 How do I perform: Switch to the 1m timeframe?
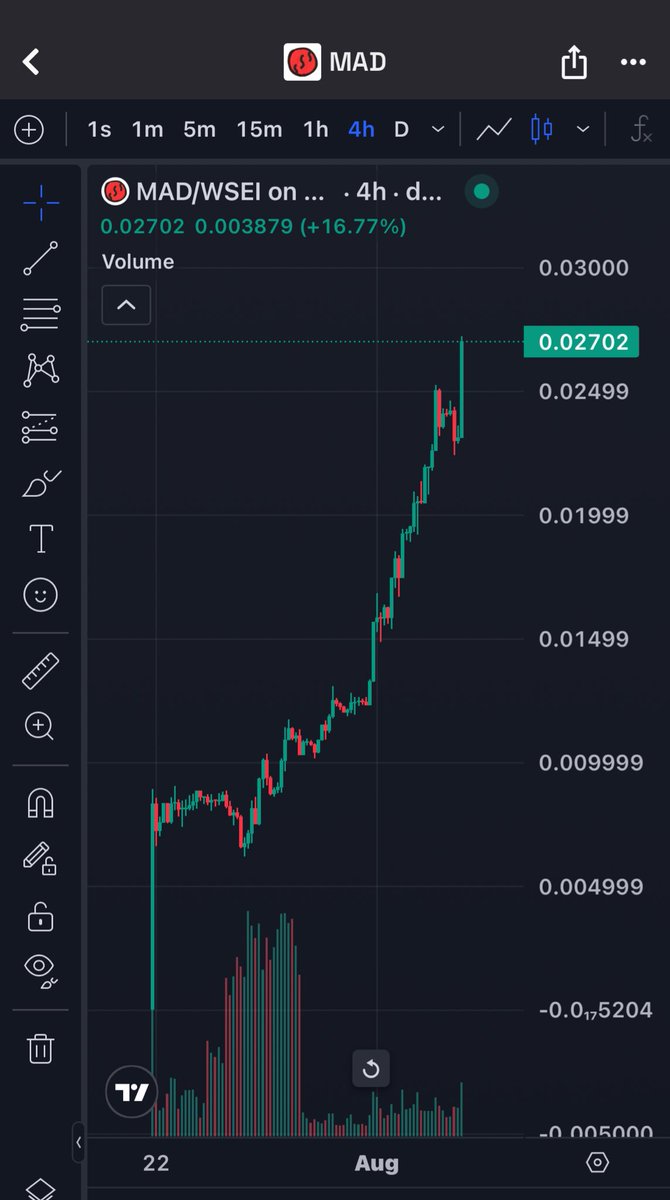(147, 129)
